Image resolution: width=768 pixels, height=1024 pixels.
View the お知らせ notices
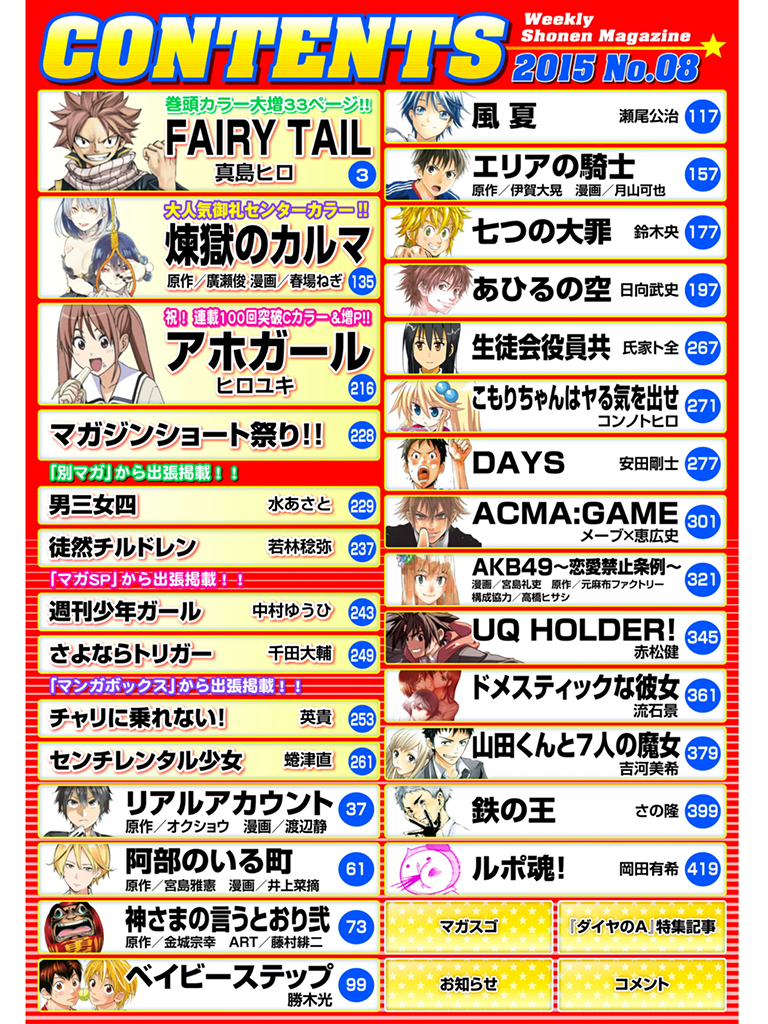[468, 984]
